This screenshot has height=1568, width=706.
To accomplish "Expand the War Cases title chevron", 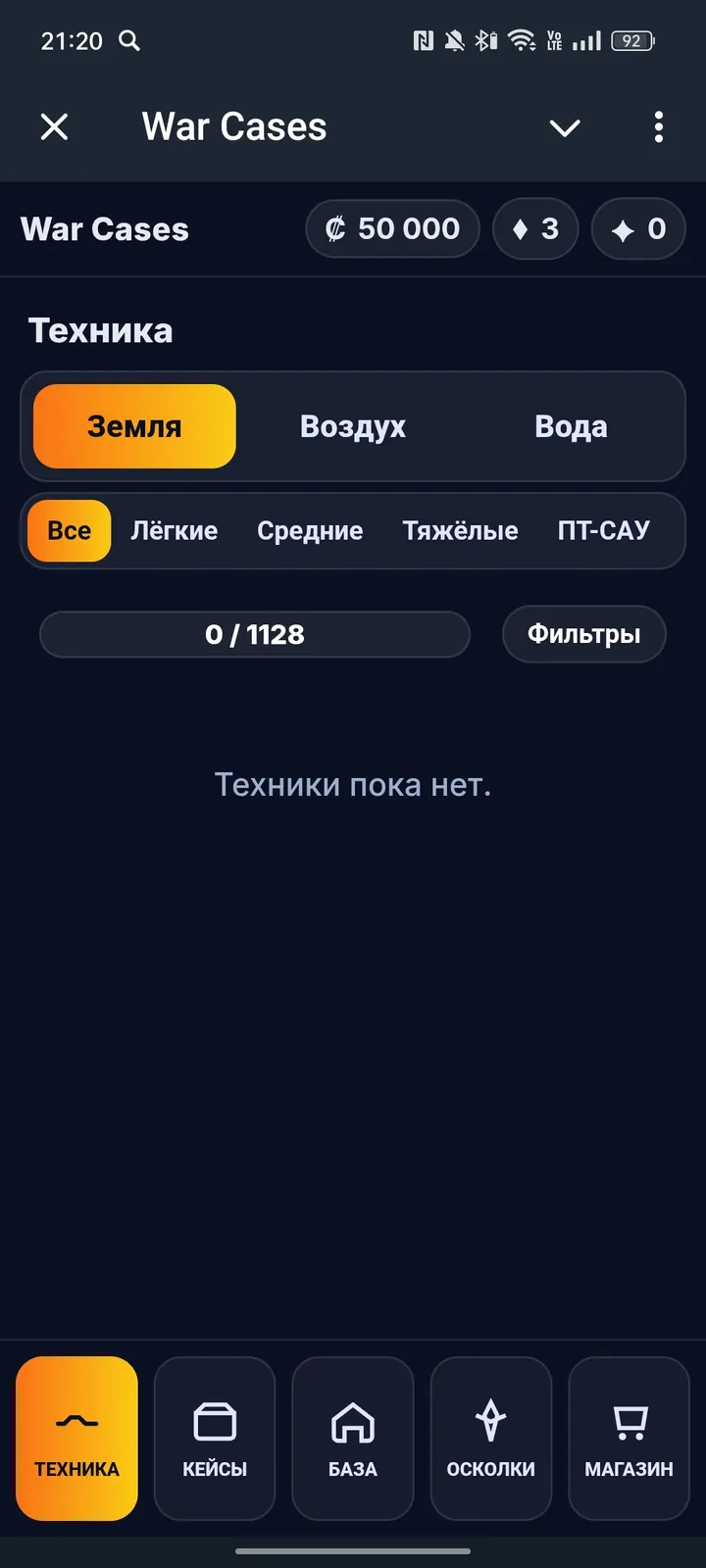I will [x=565, y=127].
